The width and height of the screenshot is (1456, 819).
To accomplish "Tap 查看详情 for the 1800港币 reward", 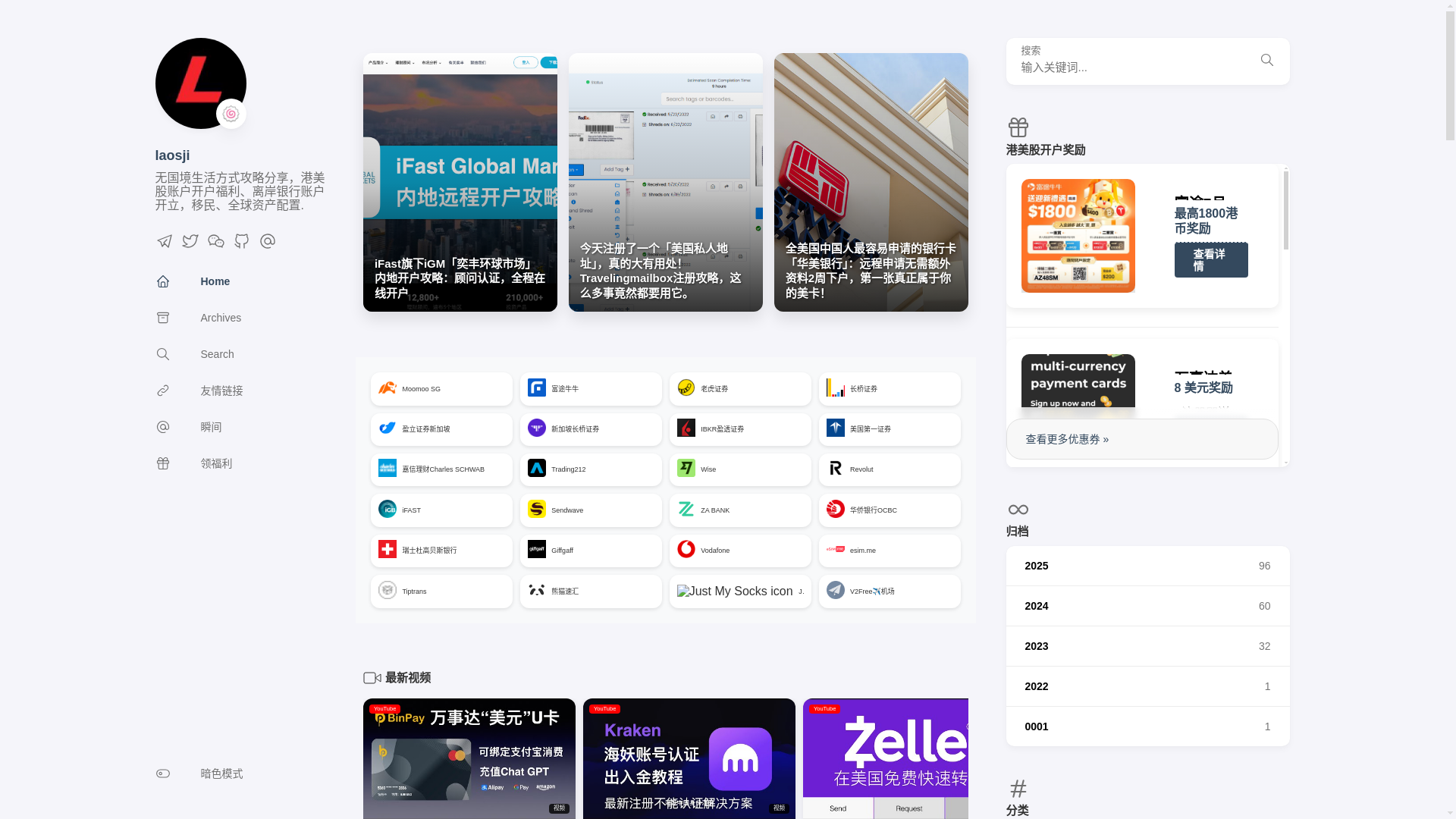I will coord(1210,260).
